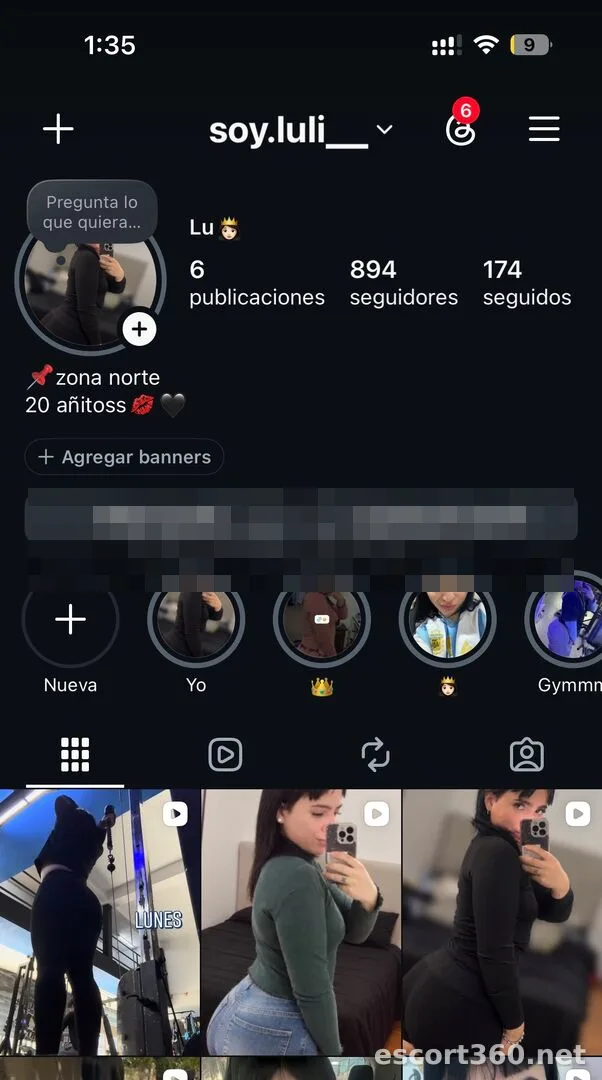This screenshot has width=602, height=1080.
Task: Open the hamburger menu
Action: tap(543, 129)
